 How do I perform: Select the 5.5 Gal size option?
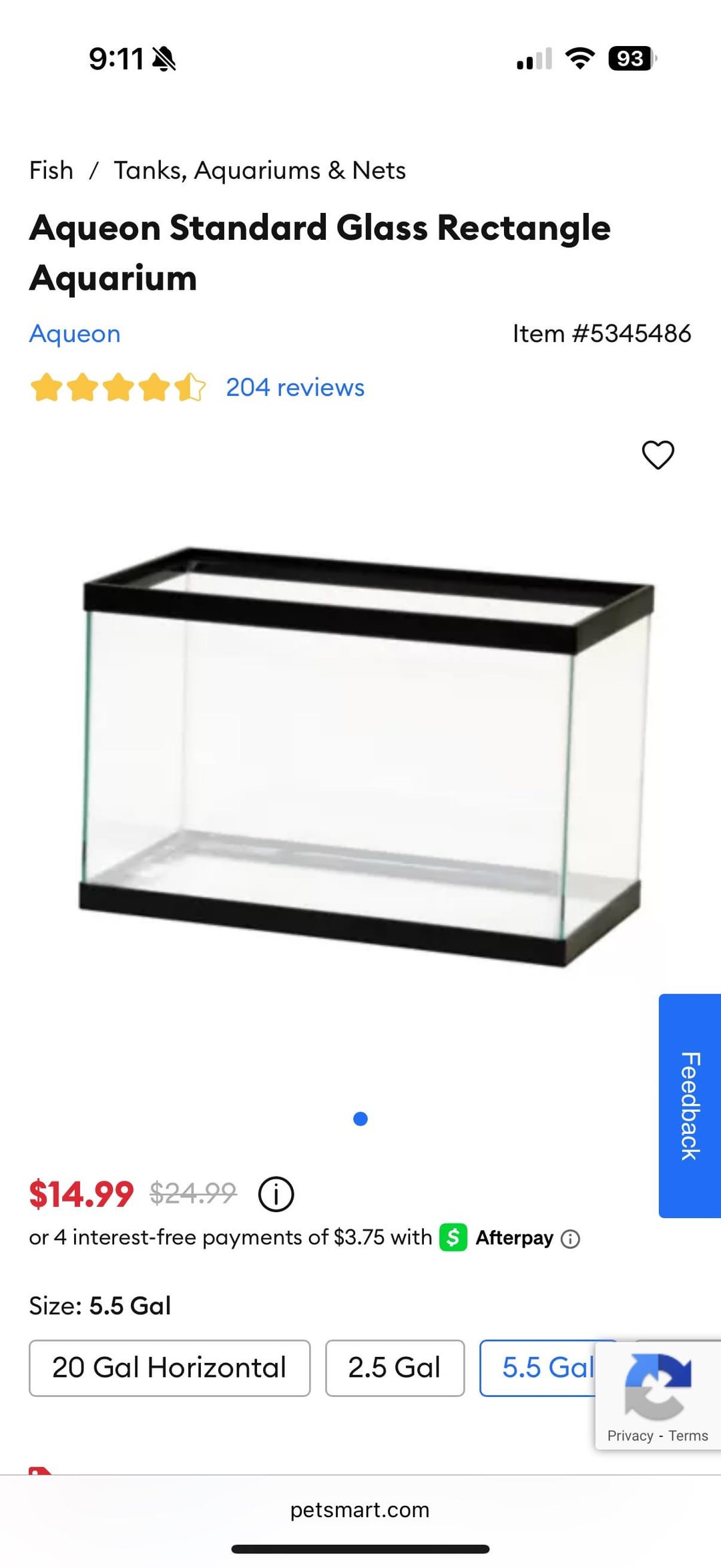pos(538,1368)
